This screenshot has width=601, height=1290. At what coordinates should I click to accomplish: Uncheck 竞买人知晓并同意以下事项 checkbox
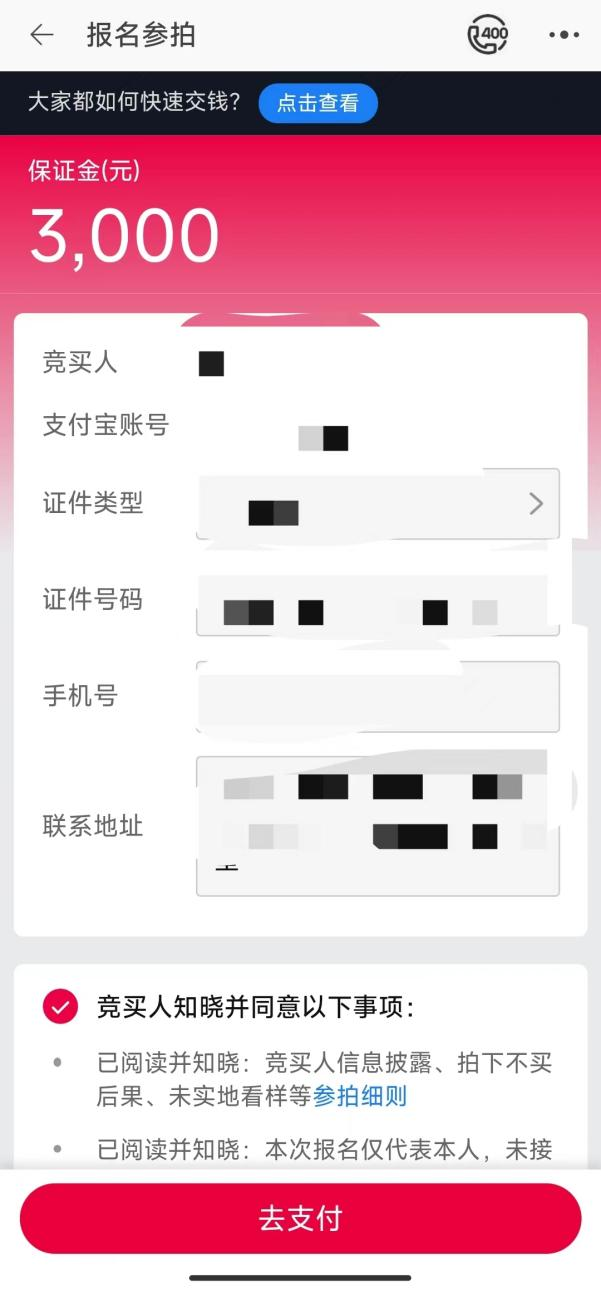click(60, 1007)
